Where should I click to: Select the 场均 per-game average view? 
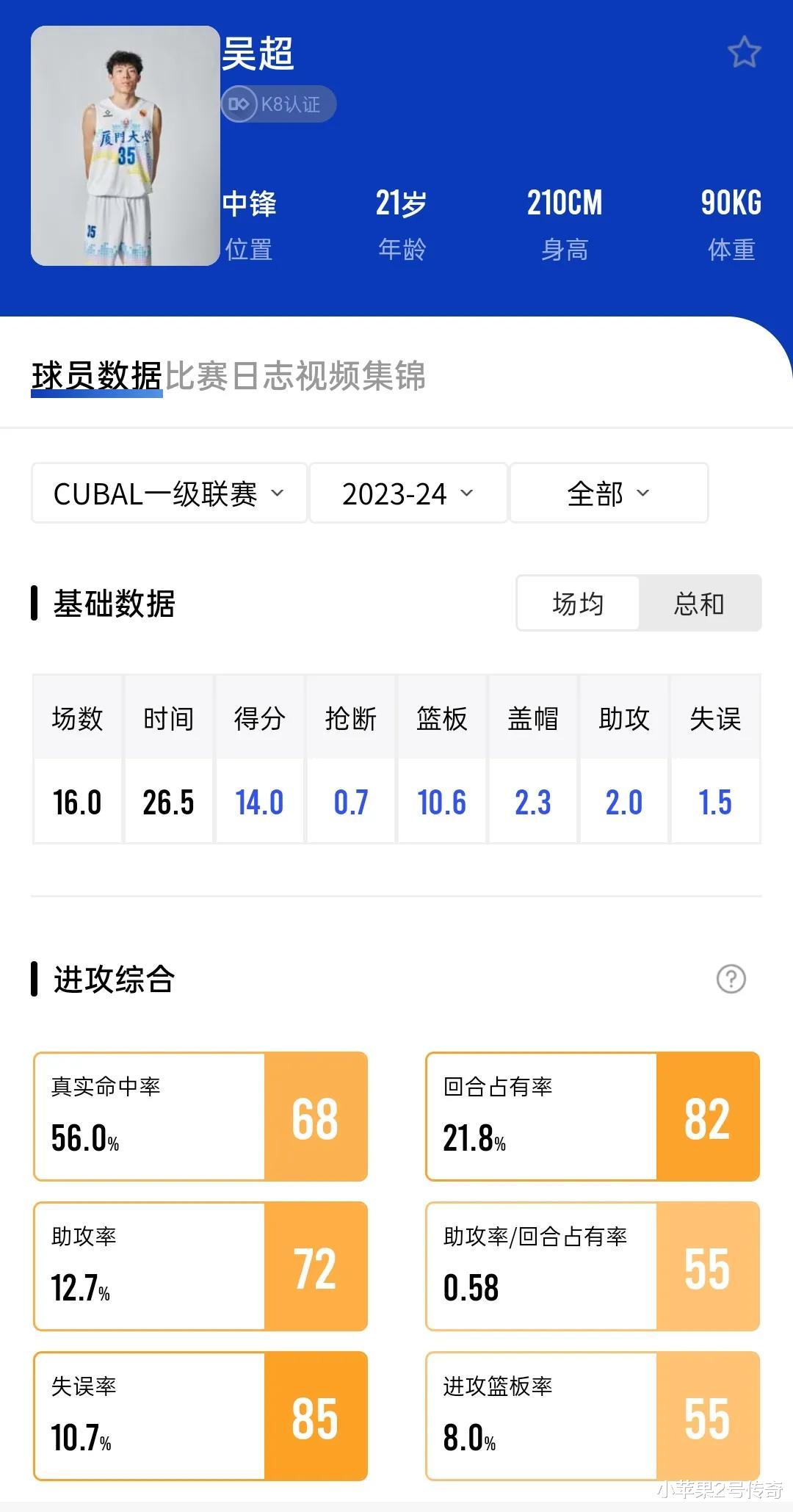(x=578, y=604)
